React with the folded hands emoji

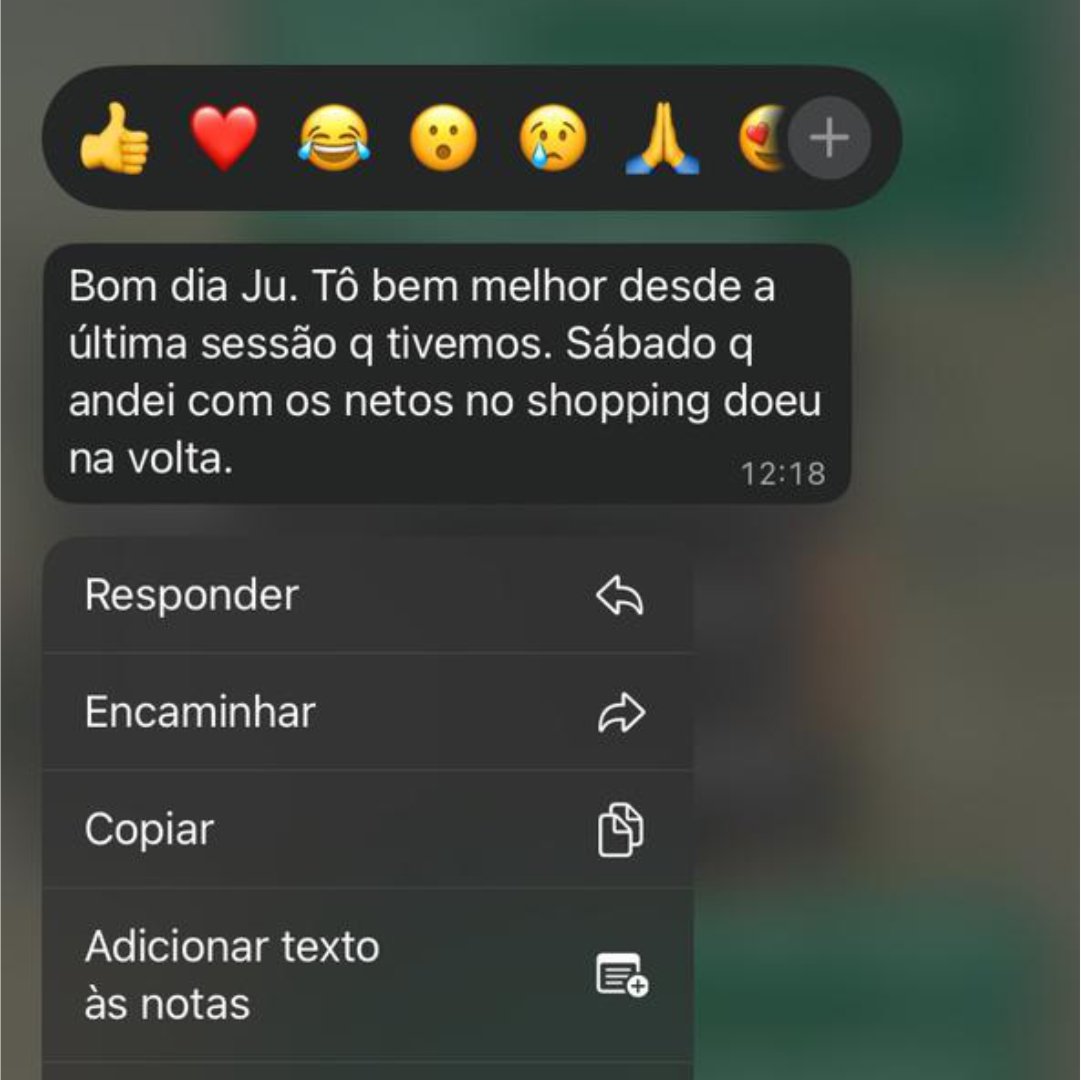click(661, 139)
